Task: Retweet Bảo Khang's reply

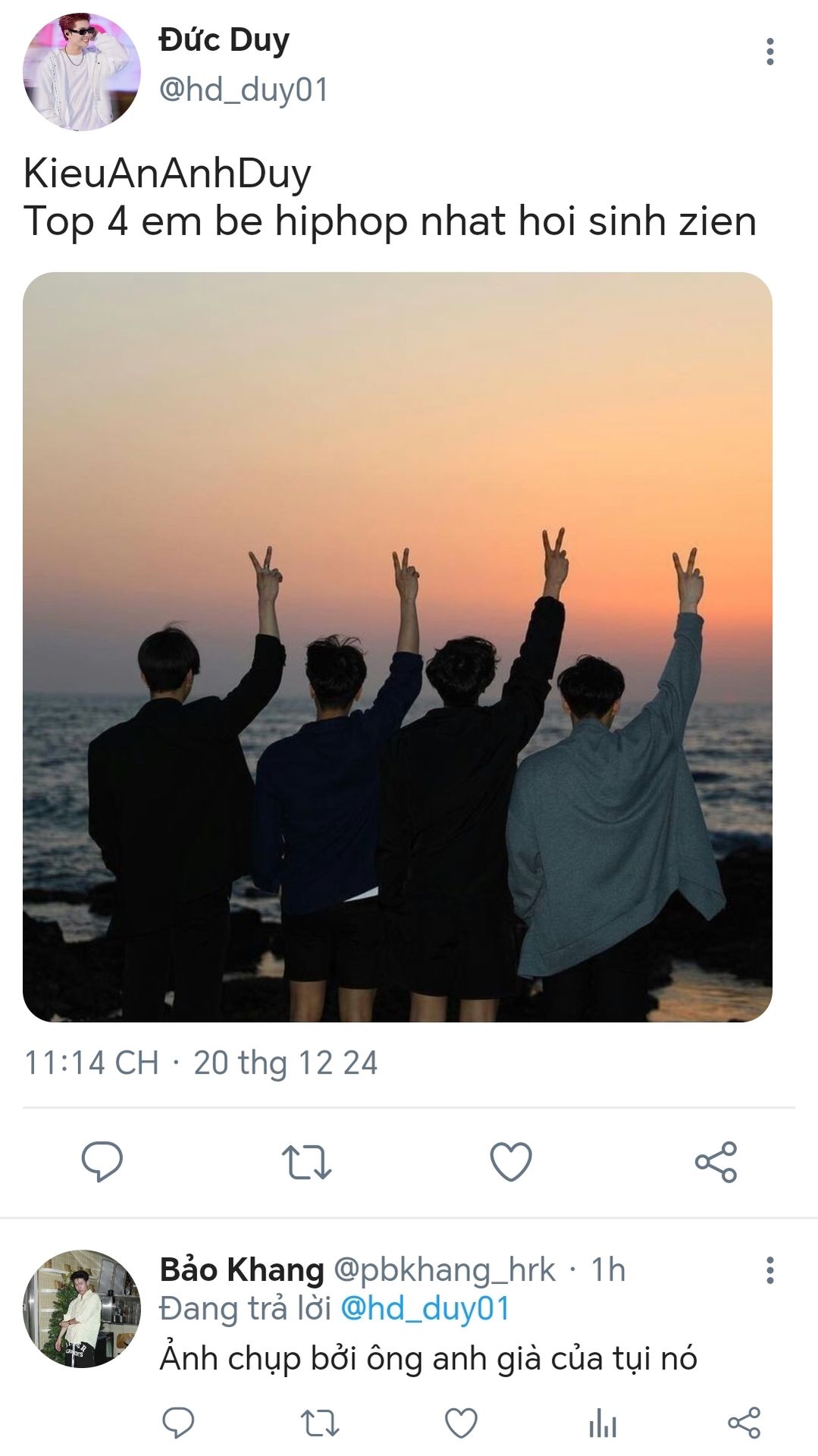Action: click(x=320, y=1423)
